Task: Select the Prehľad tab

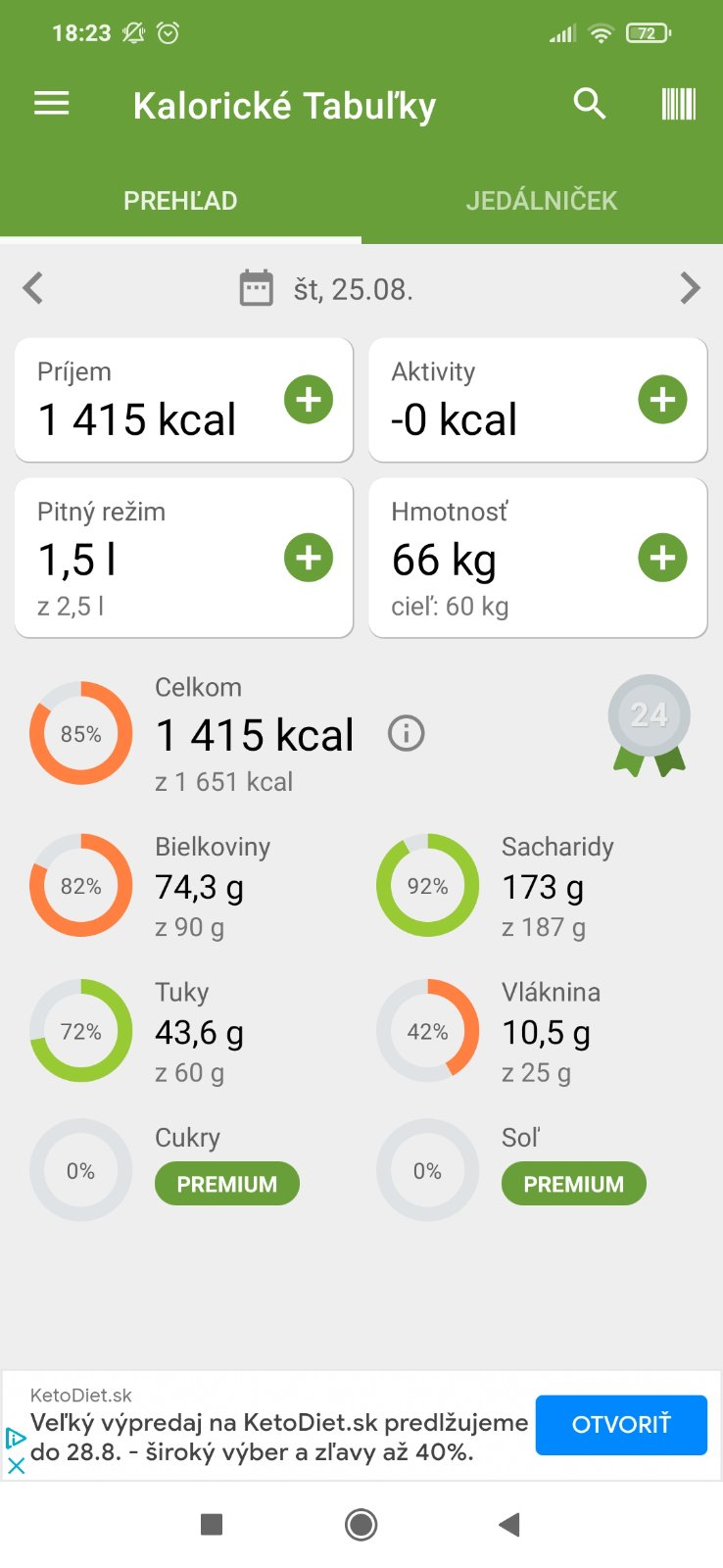Action: click(180, 201)
